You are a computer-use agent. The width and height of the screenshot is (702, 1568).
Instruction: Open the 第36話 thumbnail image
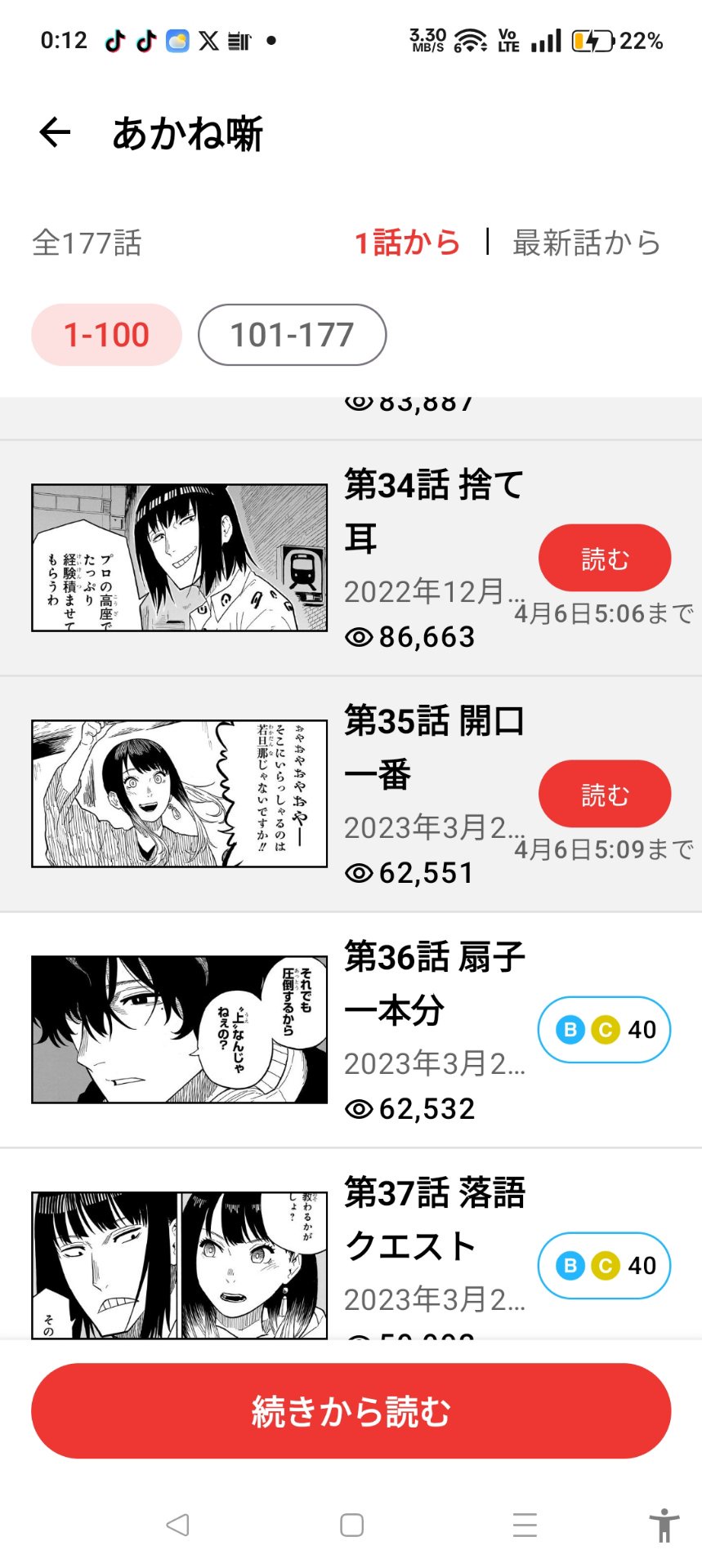pos(179,1030)
